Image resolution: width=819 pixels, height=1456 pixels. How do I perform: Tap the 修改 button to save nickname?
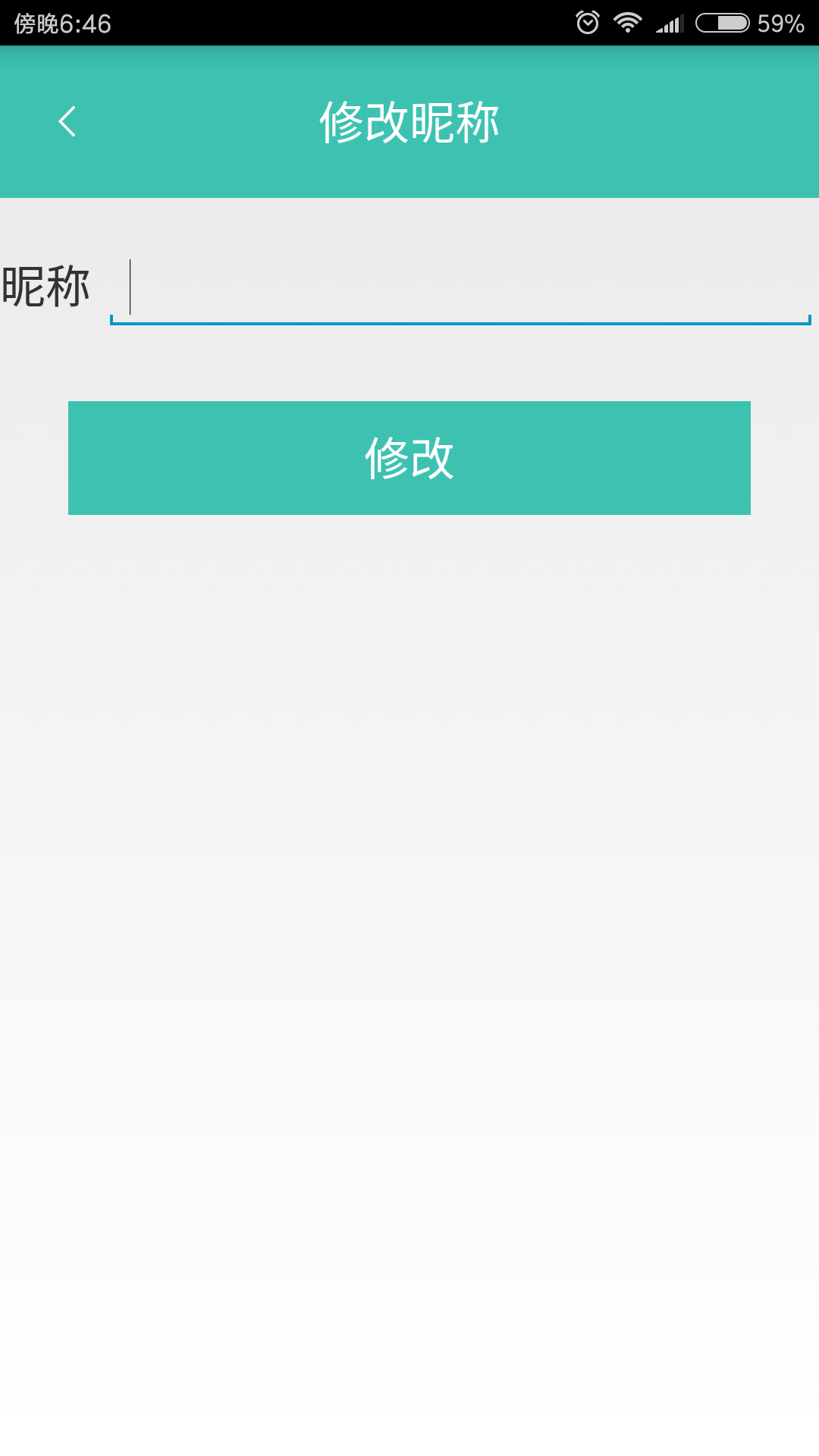pyautogui.click(x=409, y=458)
